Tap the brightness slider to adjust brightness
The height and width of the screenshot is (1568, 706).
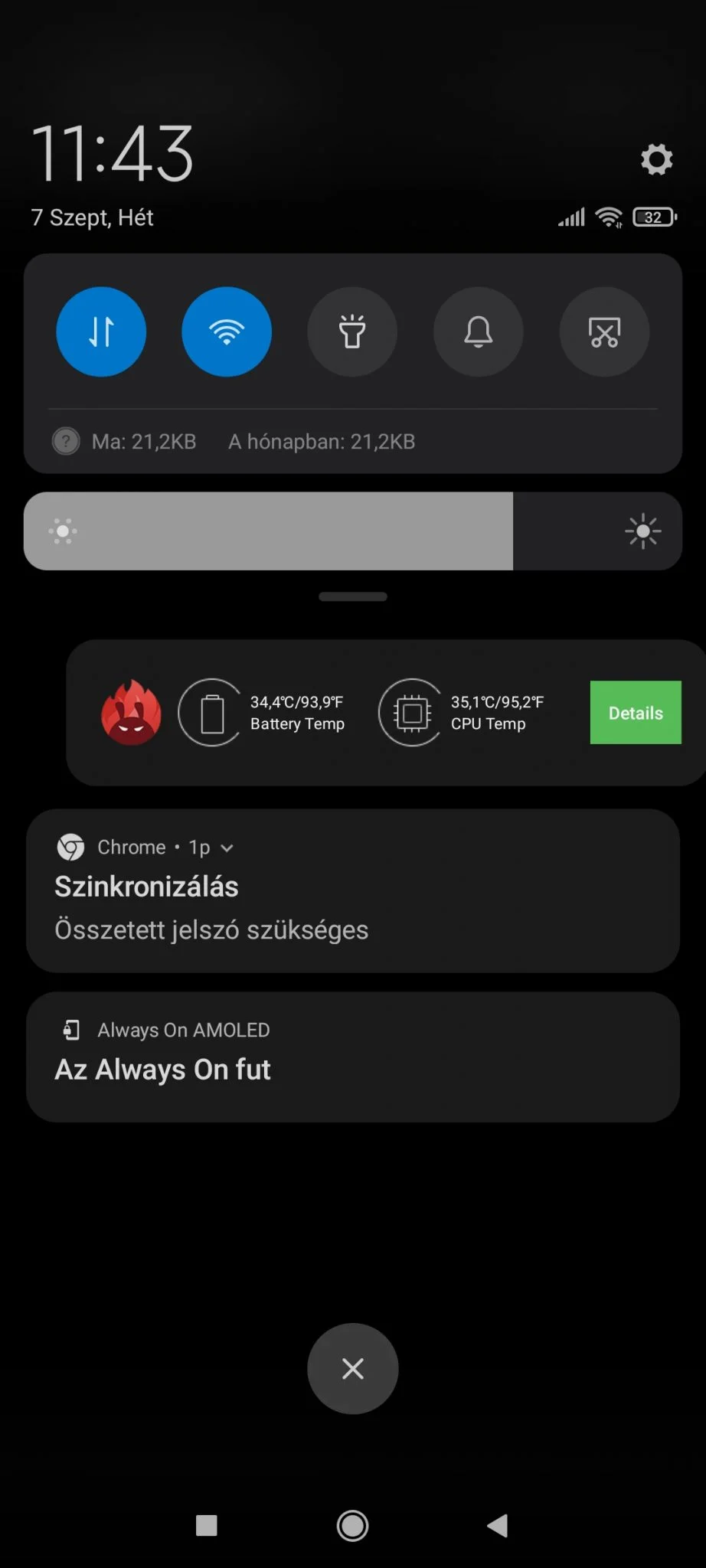pyautogui.click(x=352, y=531)
